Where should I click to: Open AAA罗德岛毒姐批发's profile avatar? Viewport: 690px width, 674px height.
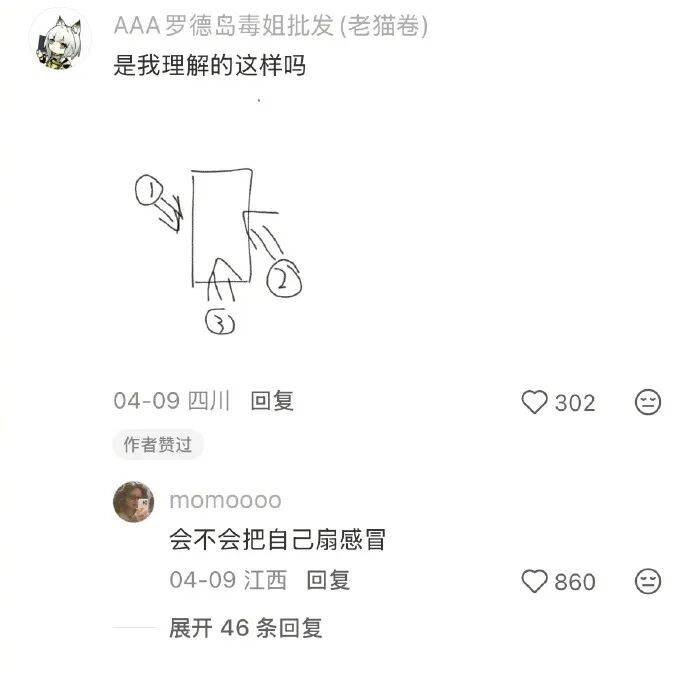click(60, 39)
